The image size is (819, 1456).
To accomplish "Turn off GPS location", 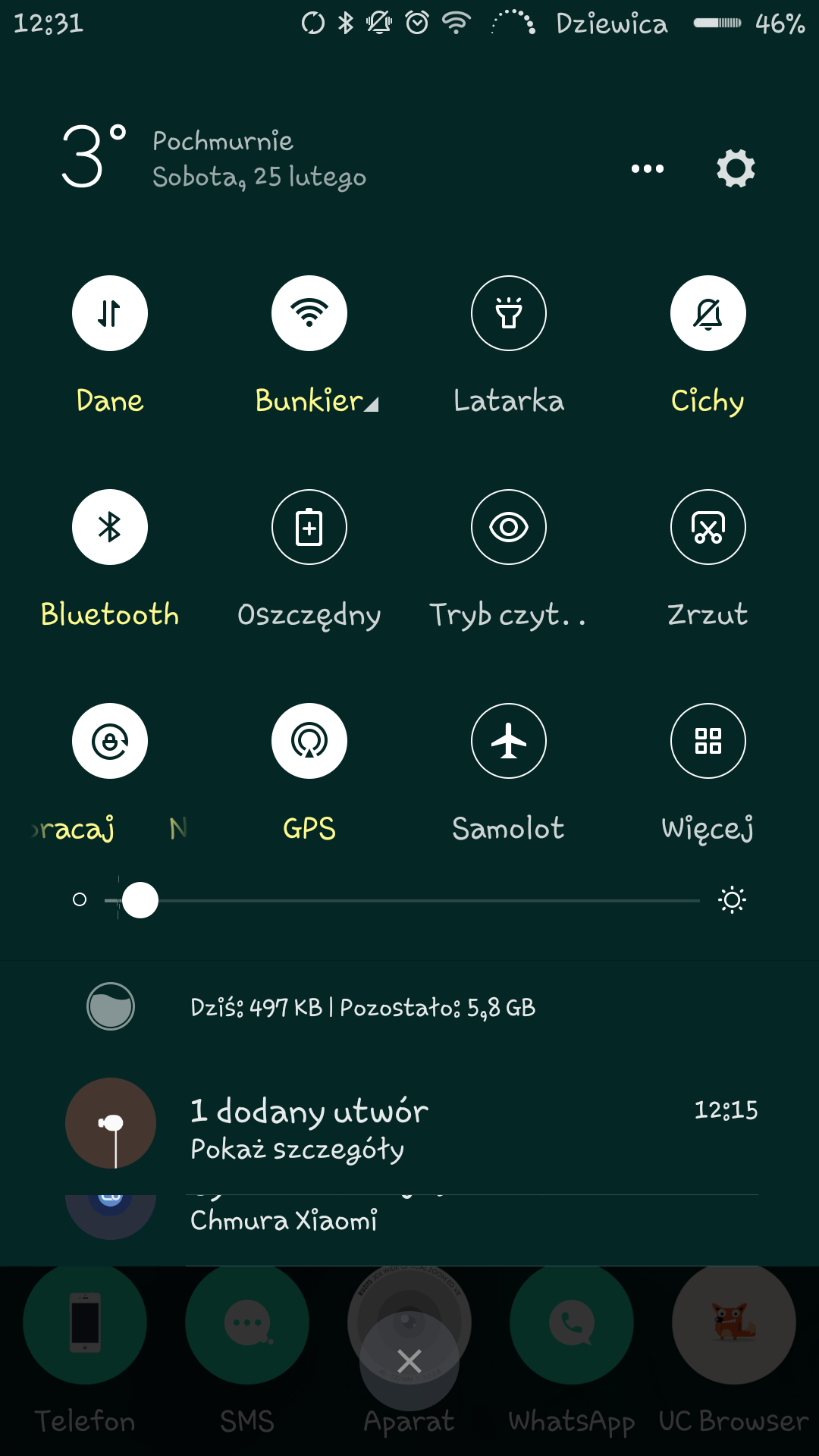I will [x=309, y=741].
